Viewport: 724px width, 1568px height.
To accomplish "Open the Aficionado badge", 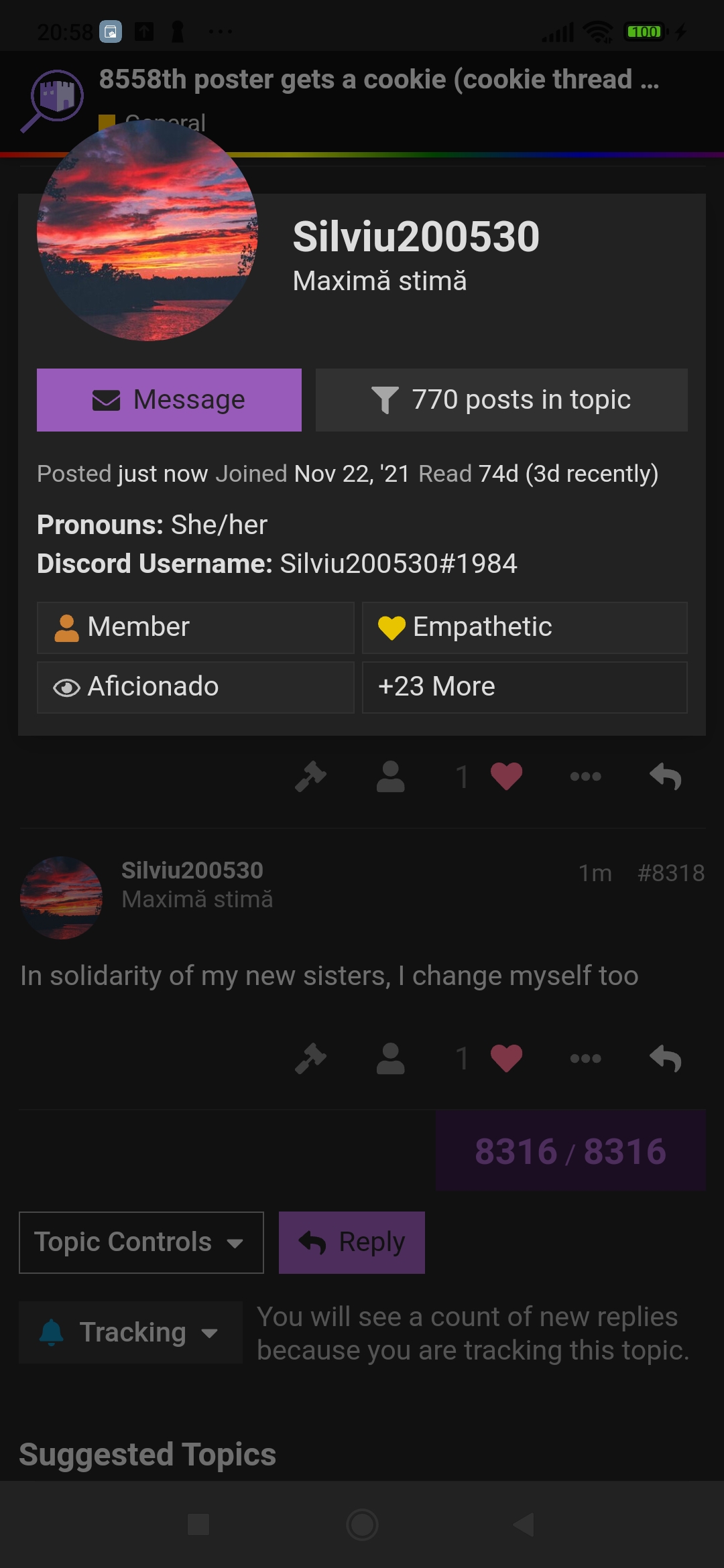I will 195,687.
